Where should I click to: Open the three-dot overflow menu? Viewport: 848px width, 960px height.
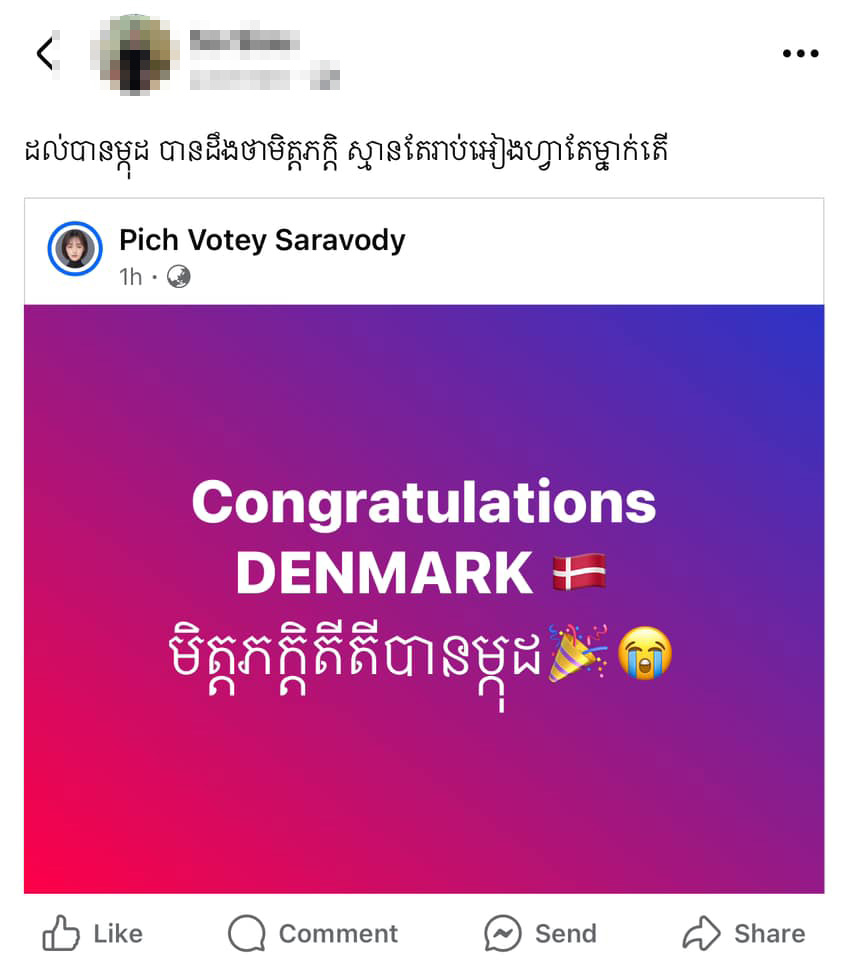(x=800, y=54)
